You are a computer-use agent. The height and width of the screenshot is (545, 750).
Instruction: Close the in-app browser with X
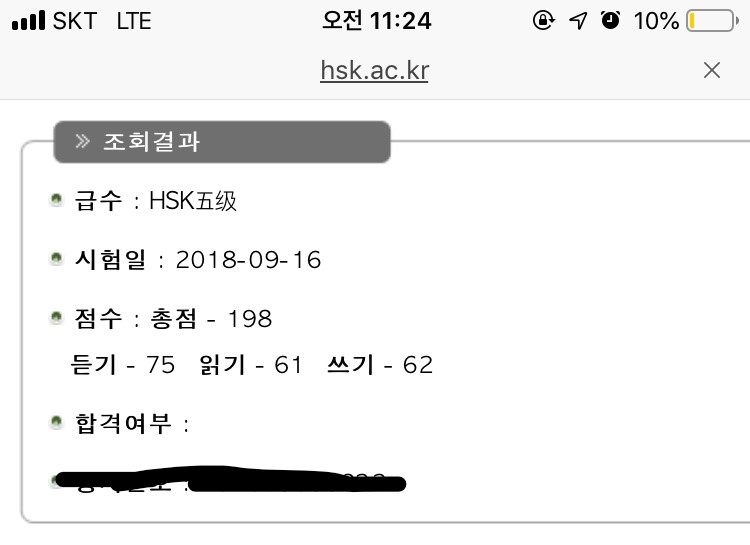pos(711,70)
